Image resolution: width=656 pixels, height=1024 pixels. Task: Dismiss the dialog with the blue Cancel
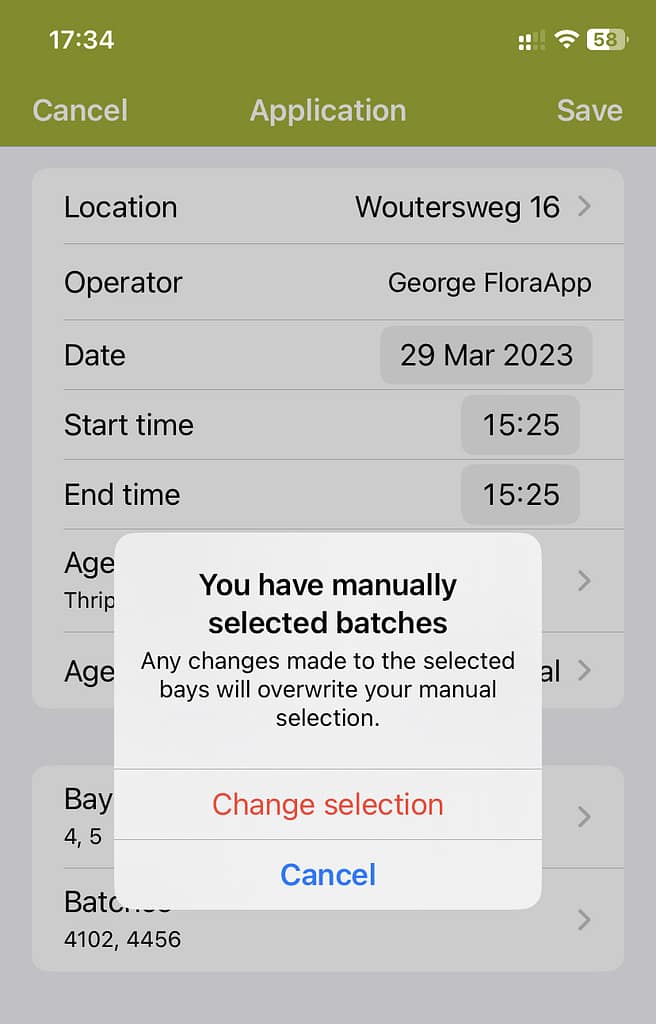[327, 875]
